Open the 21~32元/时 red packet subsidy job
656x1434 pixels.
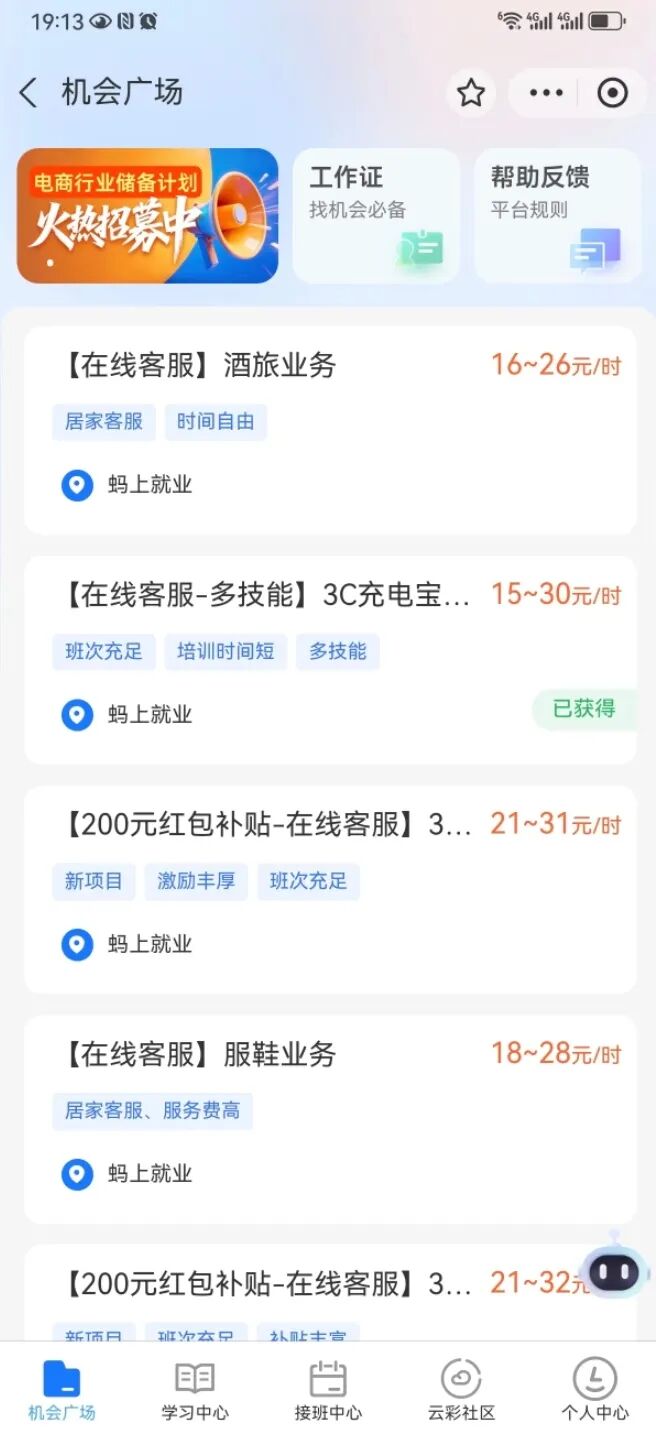[300, 1292]
